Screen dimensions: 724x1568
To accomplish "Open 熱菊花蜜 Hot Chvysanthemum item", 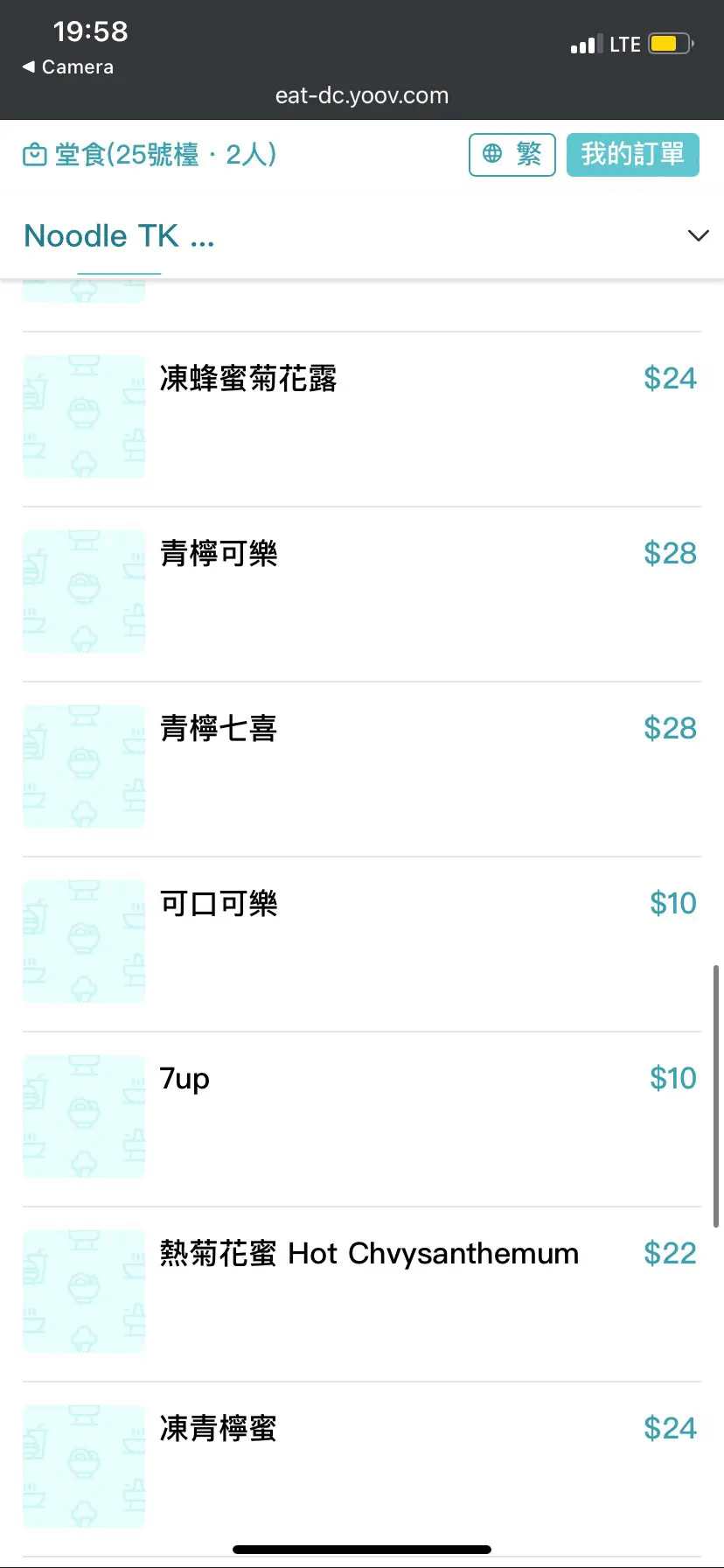I will click(362, 1293).
